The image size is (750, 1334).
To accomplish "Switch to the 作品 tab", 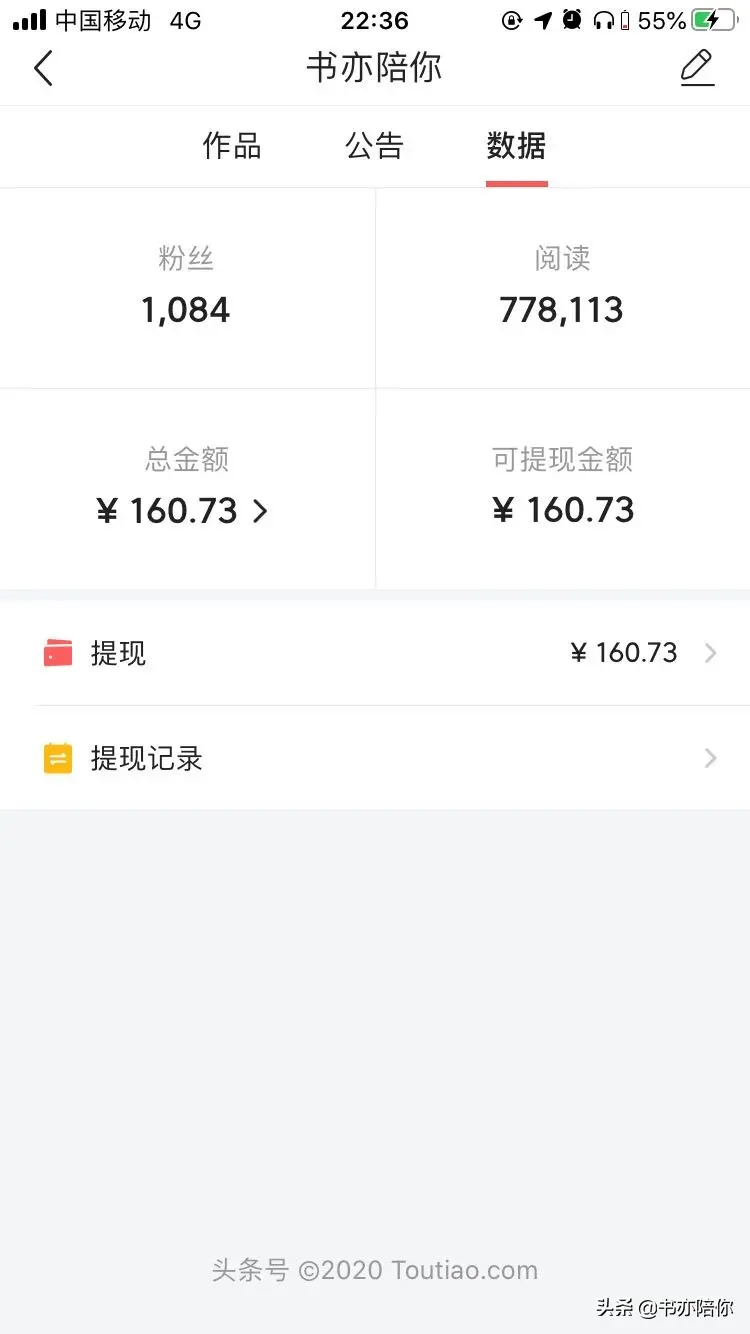I will pyautogui.click(x=232, y=147).
